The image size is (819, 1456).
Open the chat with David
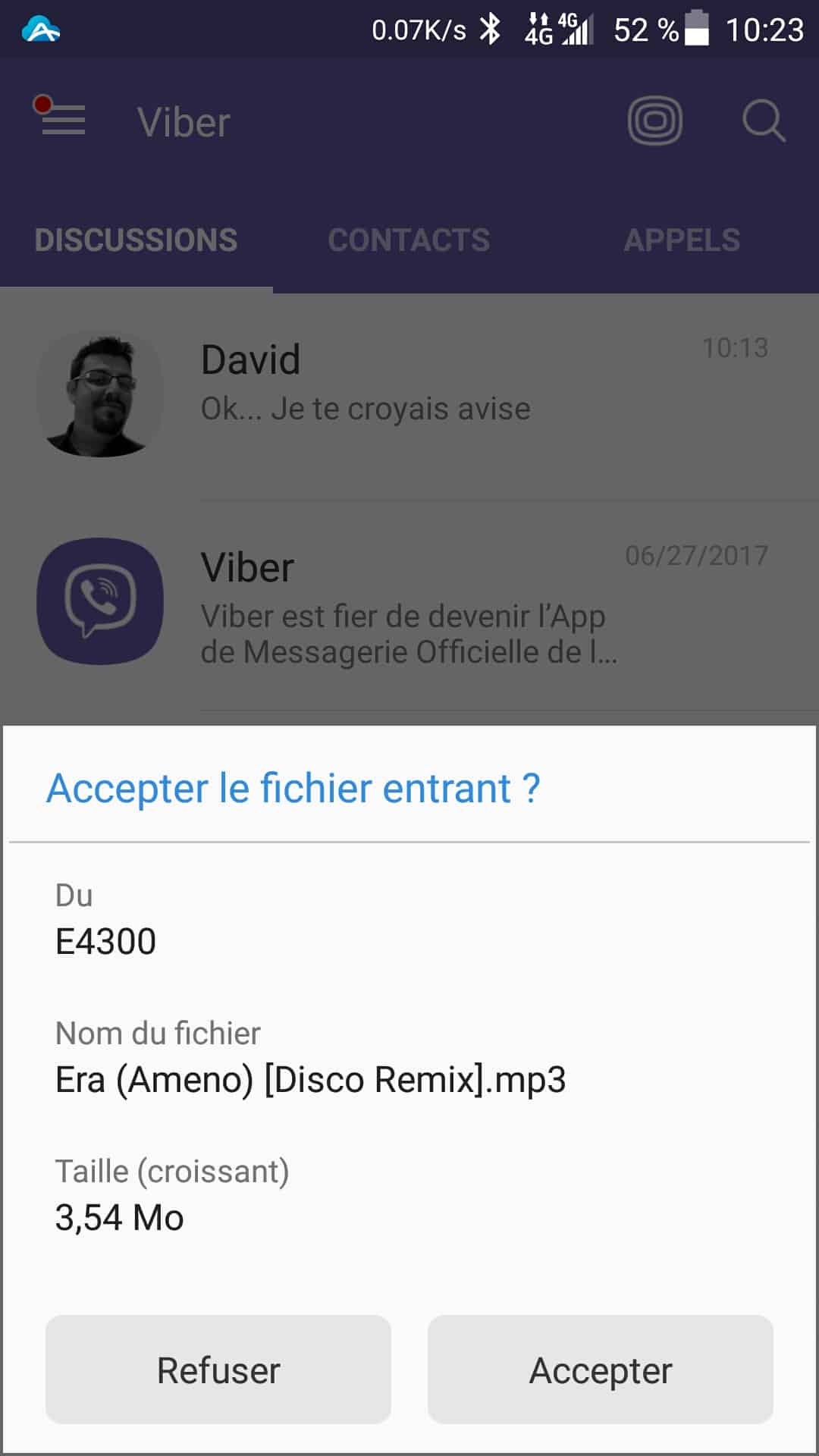[x=409, y=394]
